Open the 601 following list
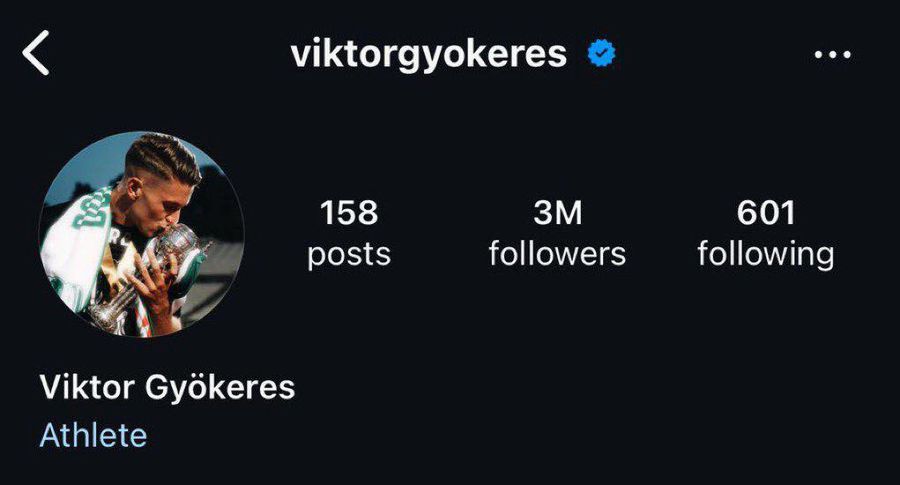This screenshot has height=485, width=900. [765, 233]
